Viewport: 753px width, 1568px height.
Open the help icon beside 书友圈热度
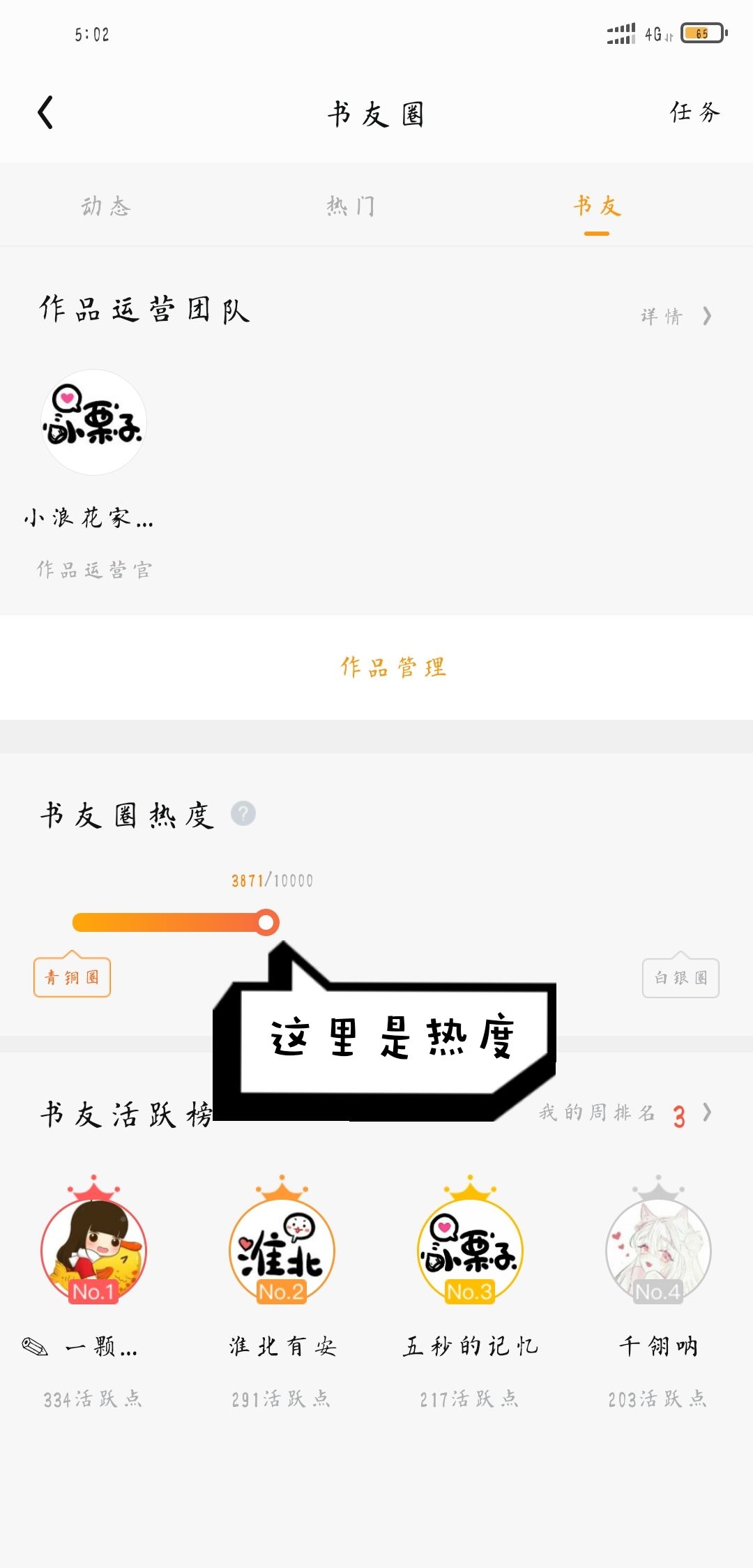click(243, 813)
